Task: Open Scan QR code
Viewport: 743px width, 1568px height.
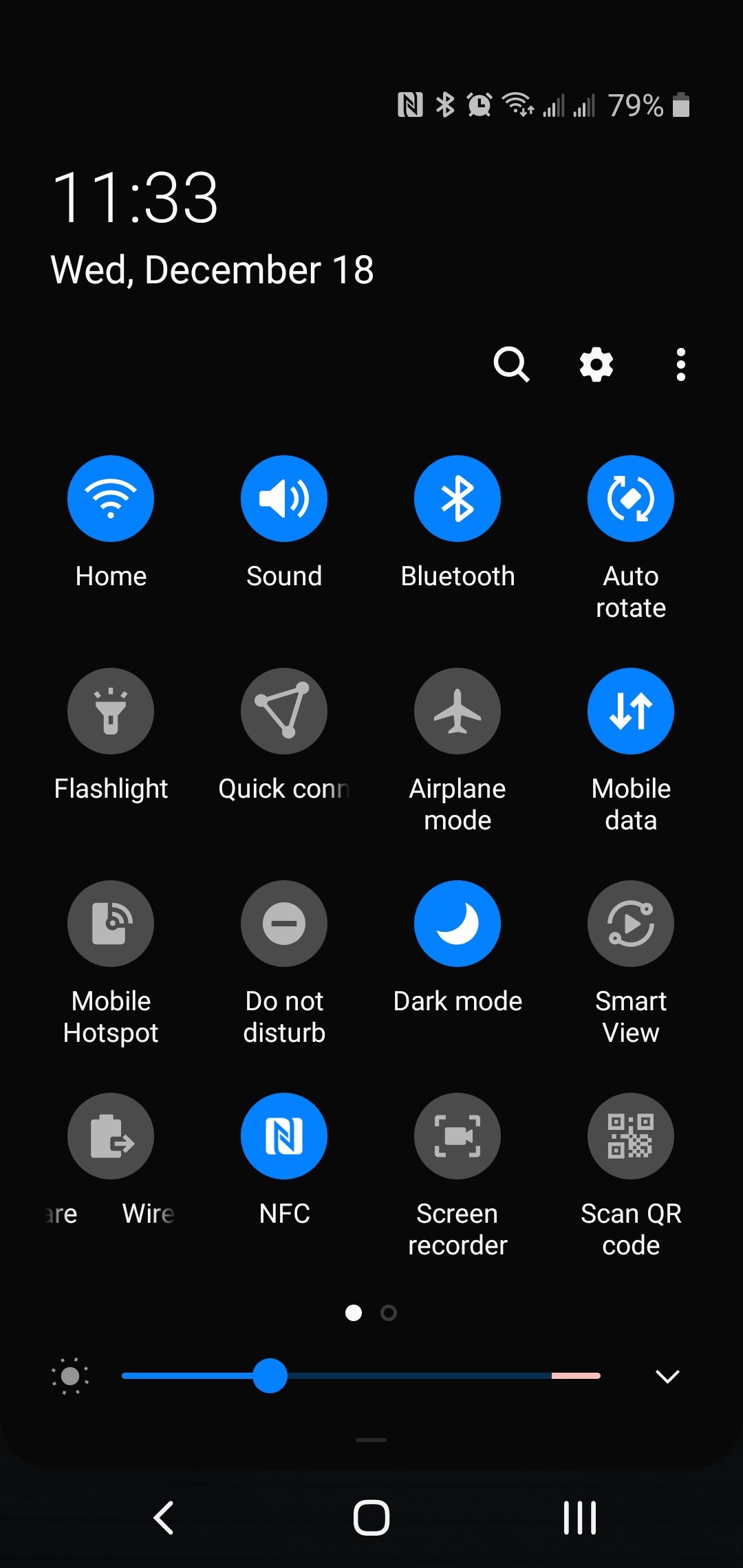Action: click(x=630, y=1136)
